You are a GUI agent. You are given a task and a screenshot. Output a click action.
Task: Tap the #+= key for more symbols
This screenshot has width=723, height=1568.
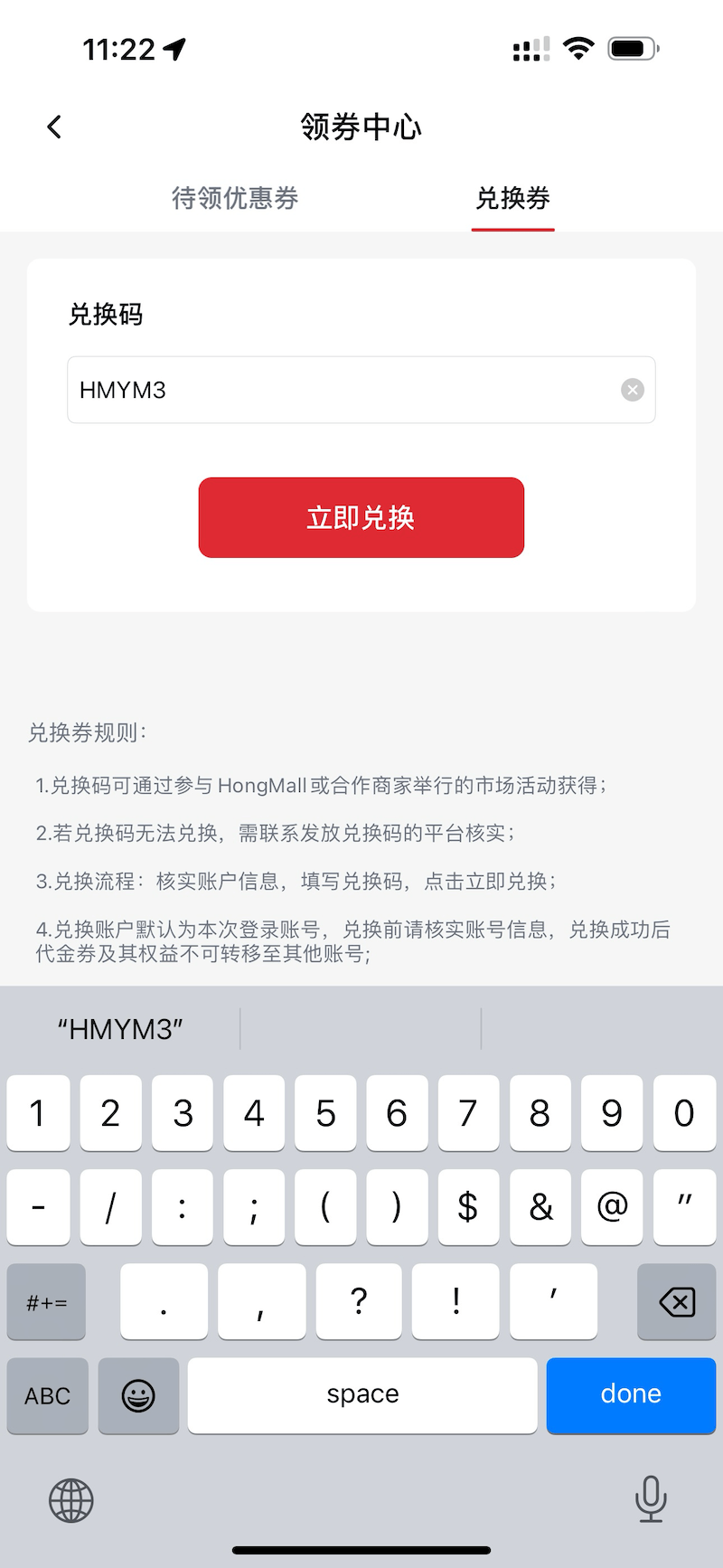click(x=46, y=1302)
